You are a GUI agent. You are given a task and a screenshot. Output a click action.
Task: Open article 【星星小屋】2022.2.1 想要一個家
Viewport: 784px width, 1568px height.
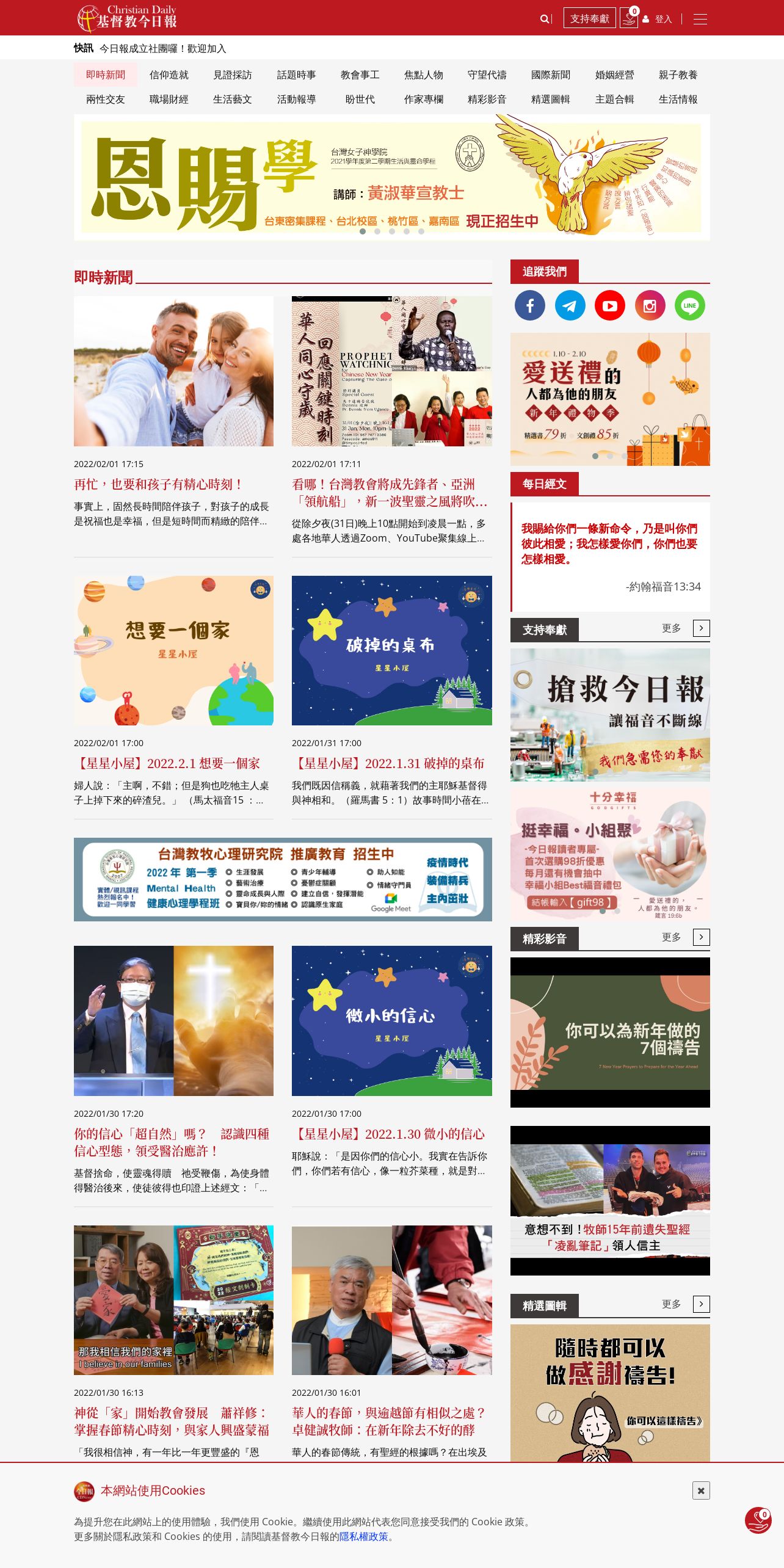point(167,763)
